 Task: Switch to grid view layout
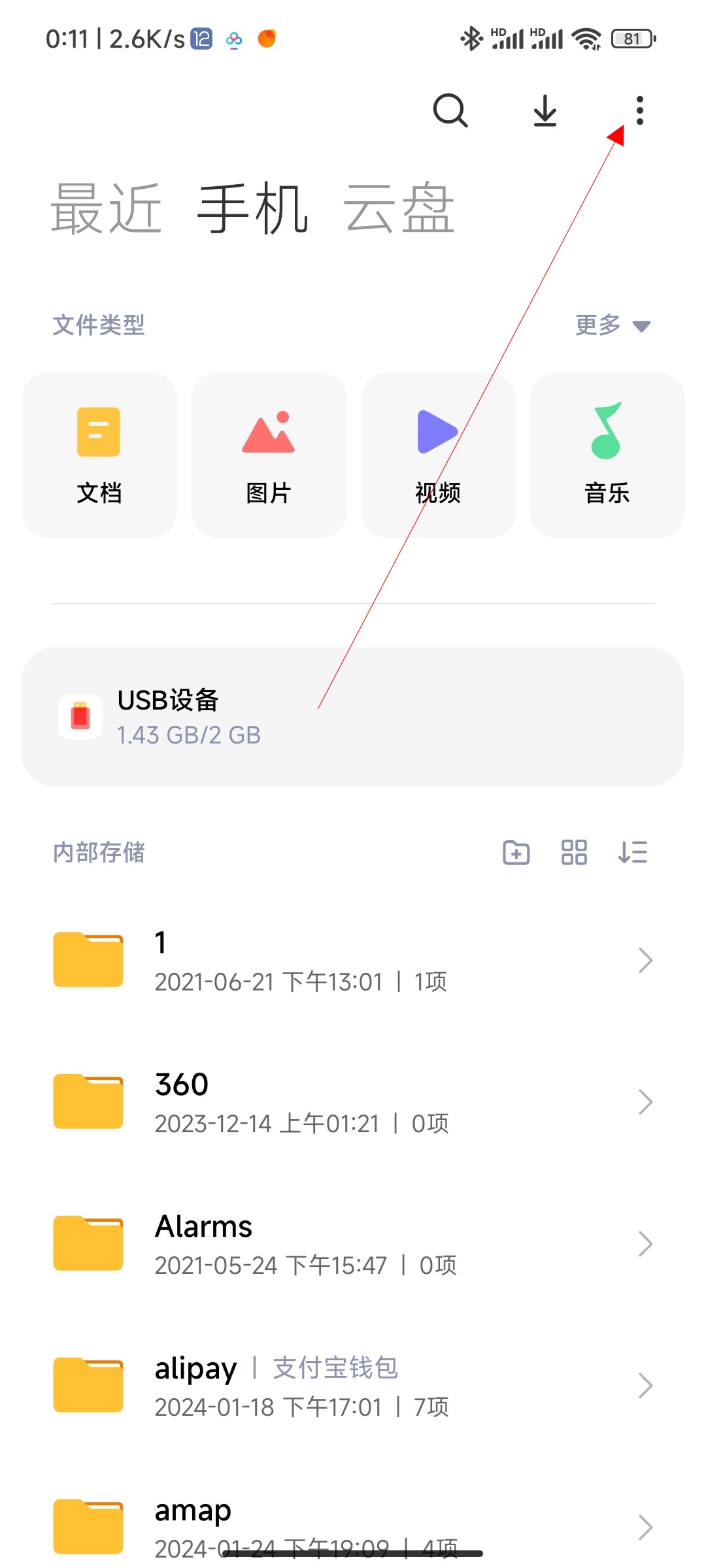(574, 853)
